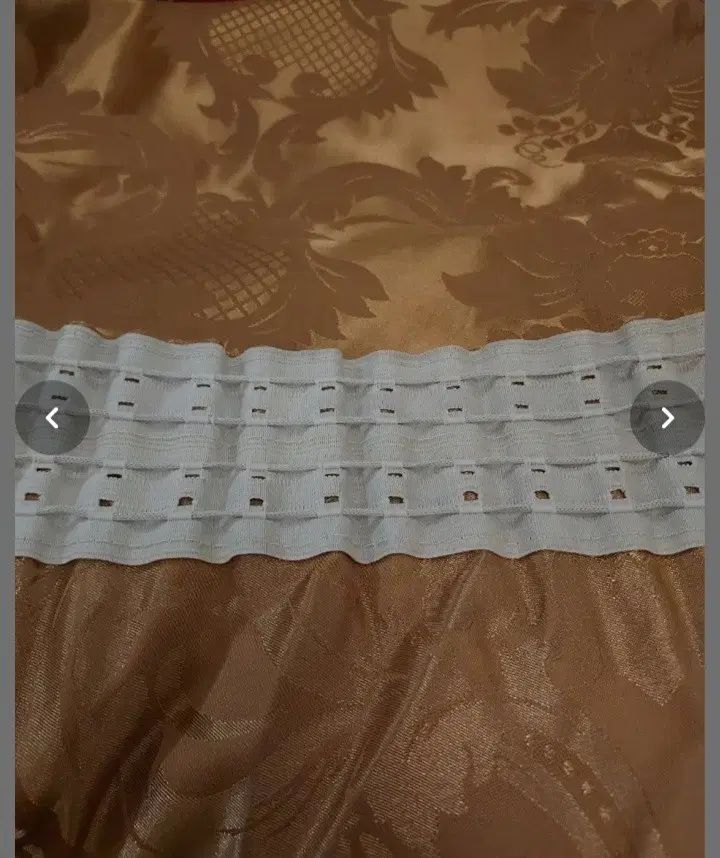The image size is (720, 858).
Task: Go to the previous photo
Action: [52, 418]
